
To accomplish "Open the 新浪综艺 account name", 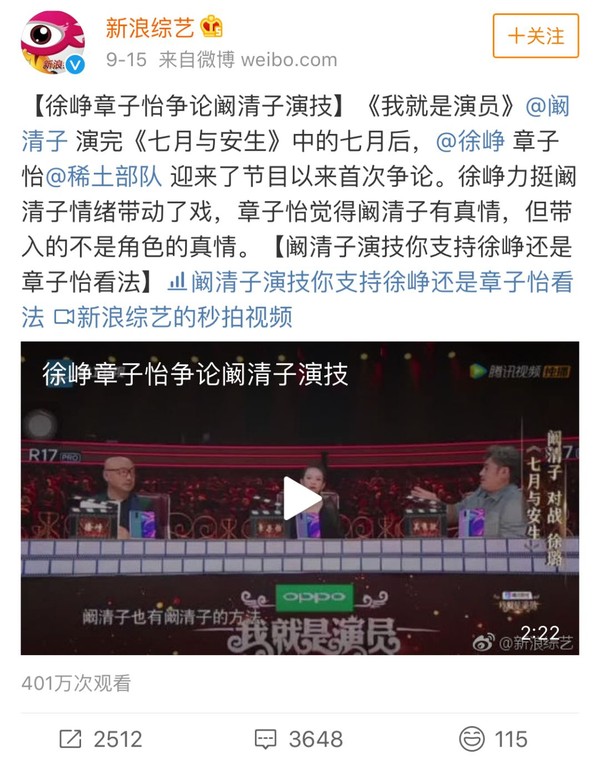I will coord(148,27).
